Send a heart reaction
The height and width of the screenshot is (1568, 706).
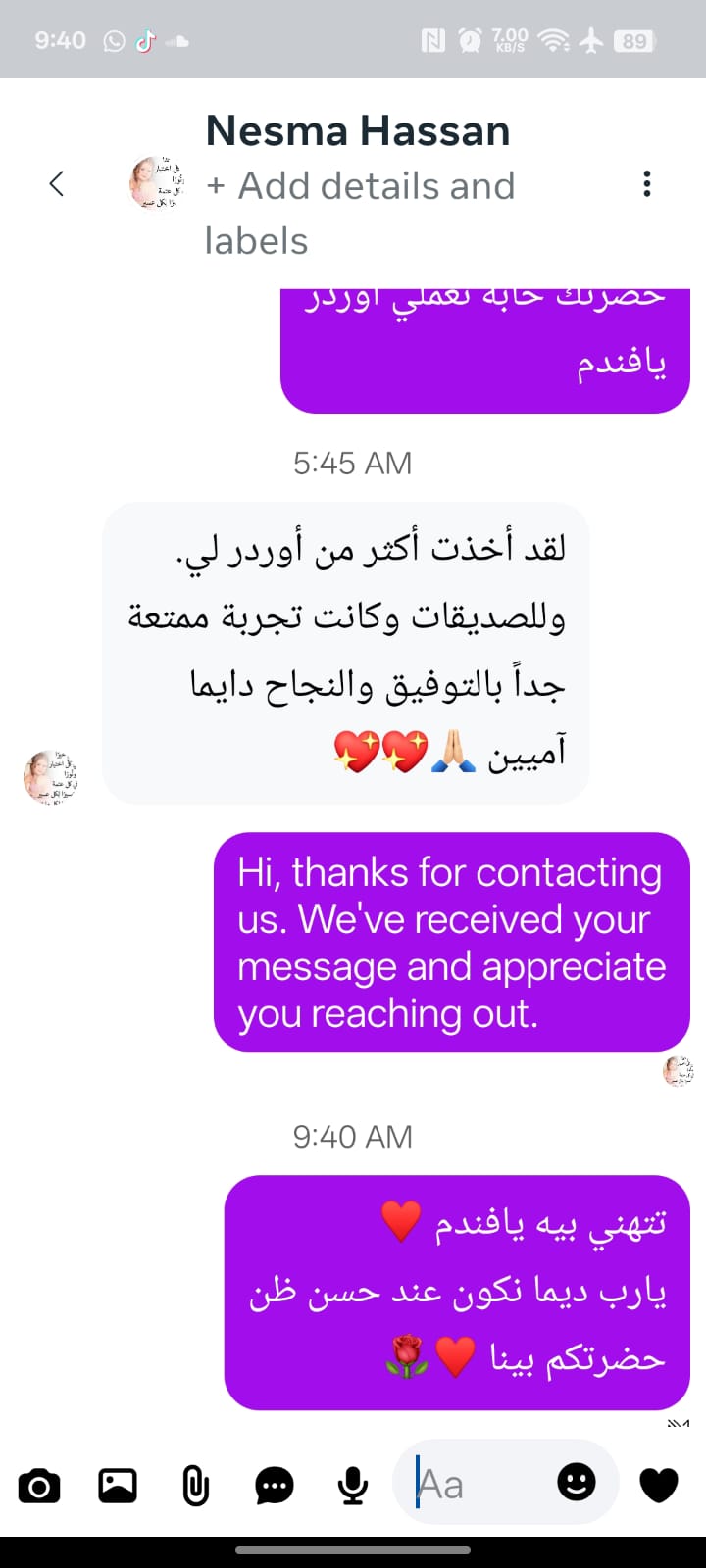[659, 1486]
